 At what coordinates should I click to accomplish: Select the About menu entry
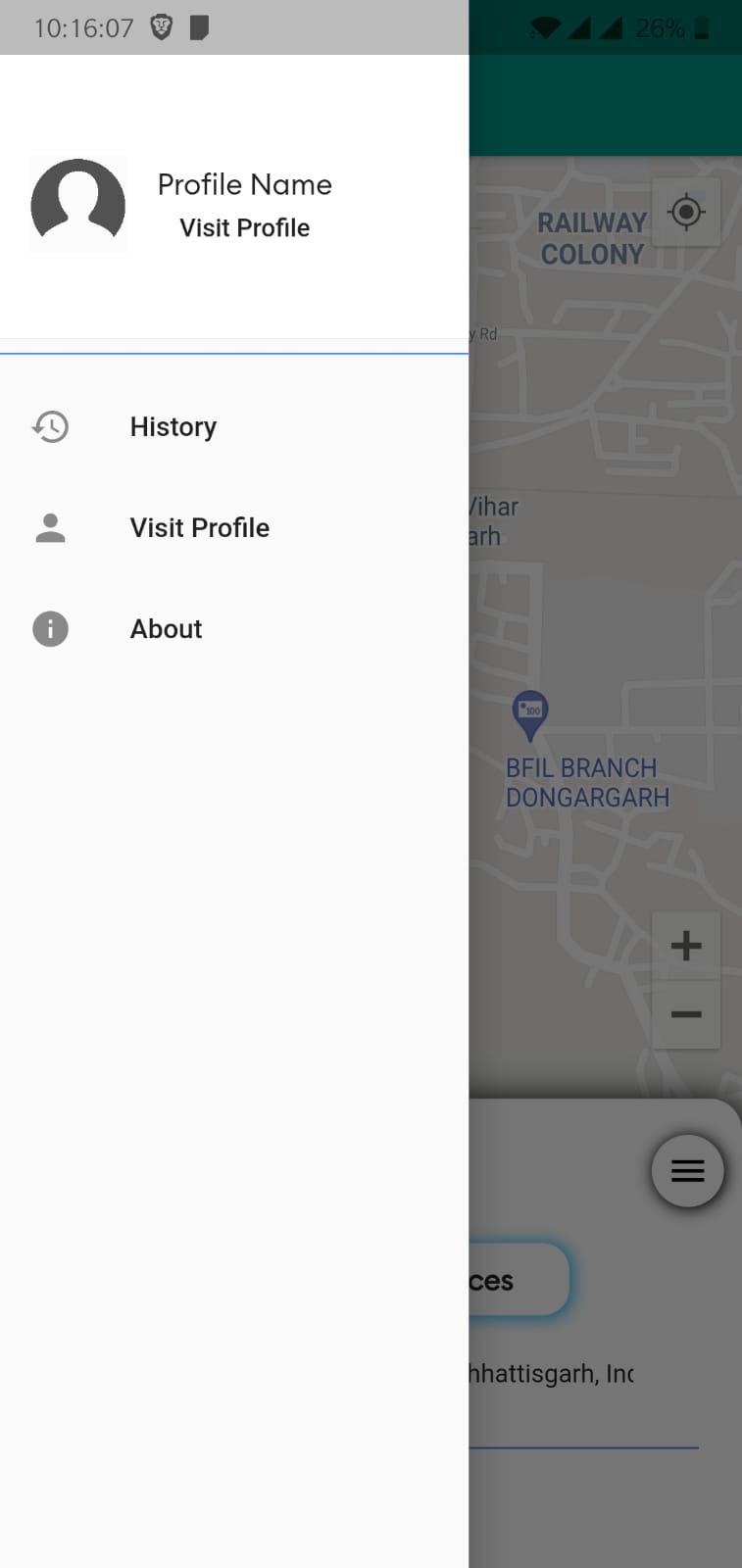point(166,628)
